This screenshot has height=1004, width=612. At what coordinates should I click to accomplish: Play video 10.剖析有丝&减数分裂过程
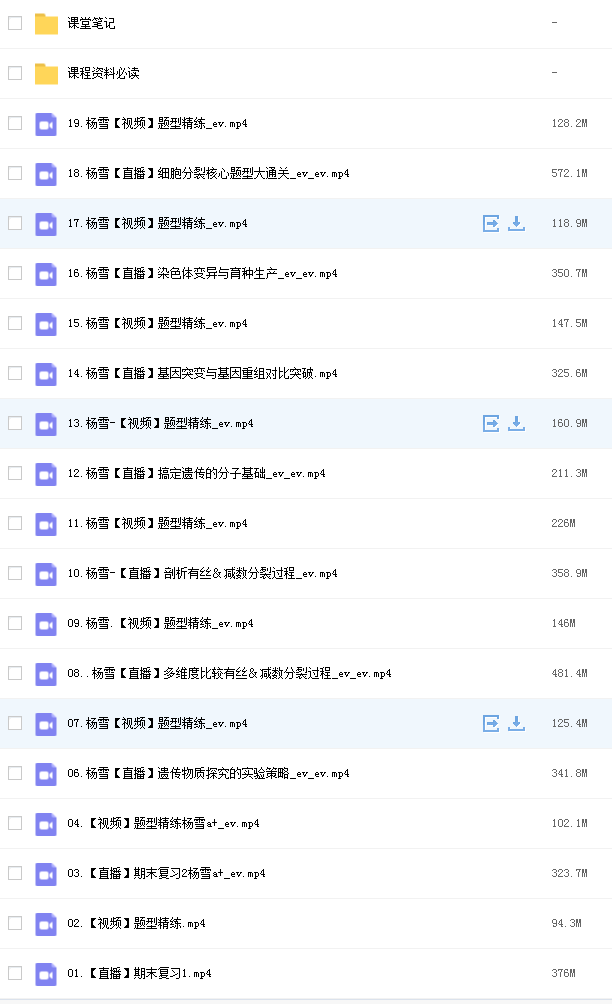(x=202, y=573)
